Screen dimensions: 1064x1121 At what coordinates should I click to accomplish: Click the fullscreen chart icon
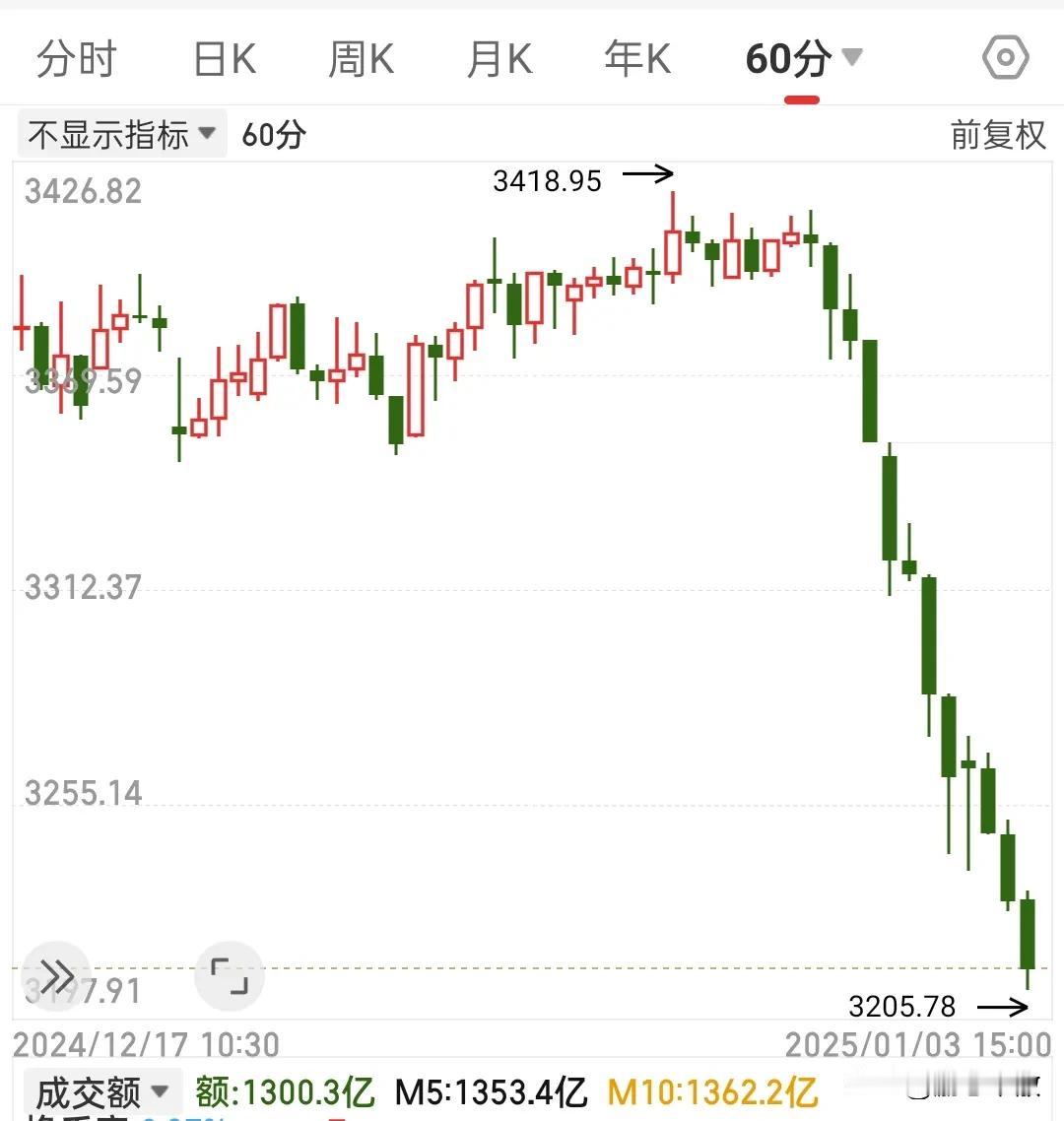pos(229,975)
